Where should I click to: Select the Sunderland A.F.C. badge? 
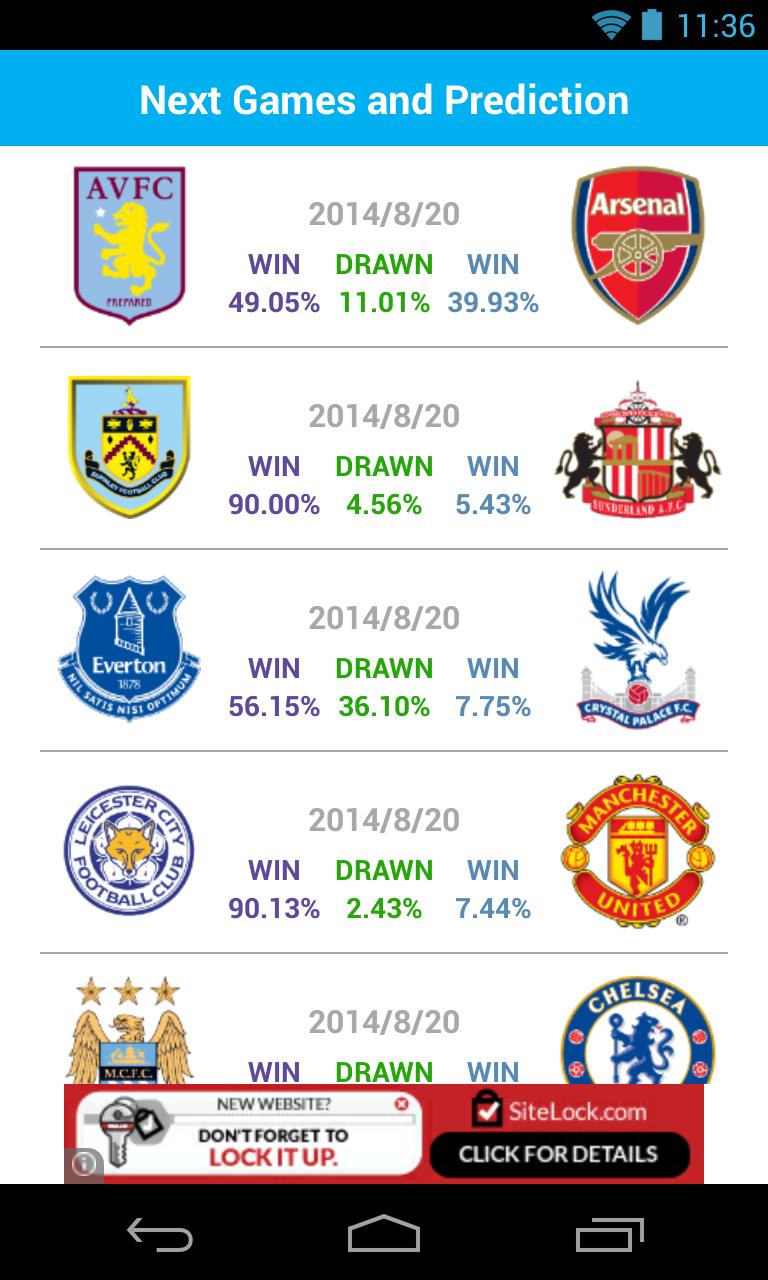(637, 445)
